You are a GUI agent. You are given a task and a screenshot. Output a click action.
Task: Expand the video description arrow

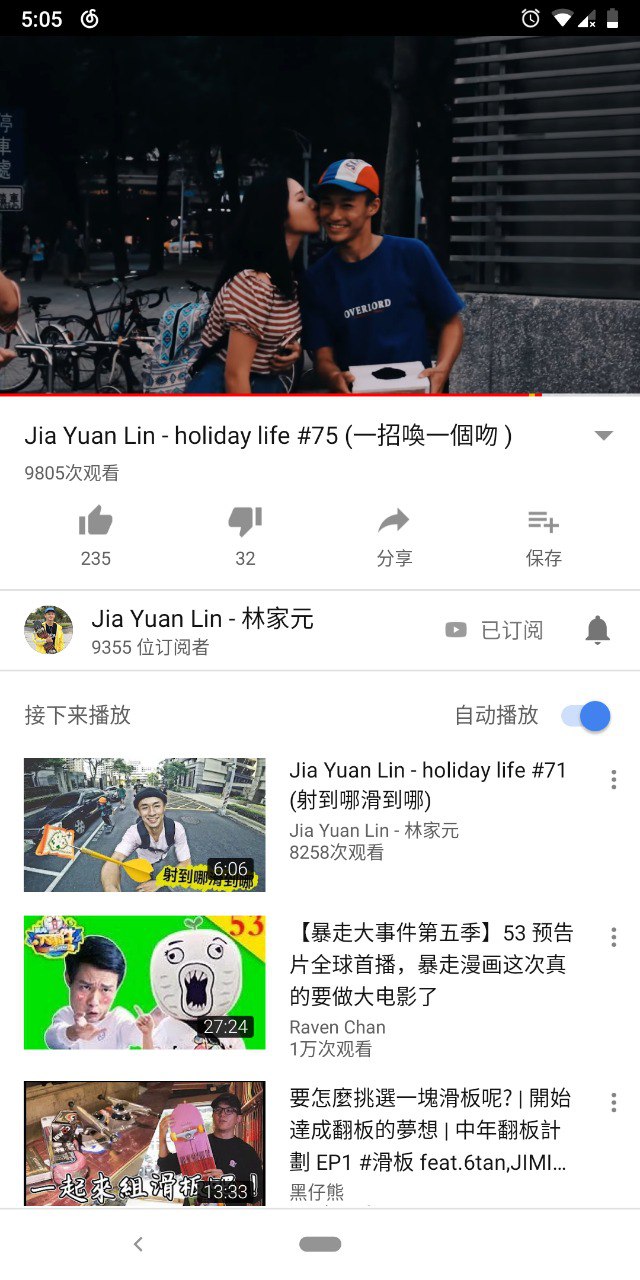[x=603, y=436]
